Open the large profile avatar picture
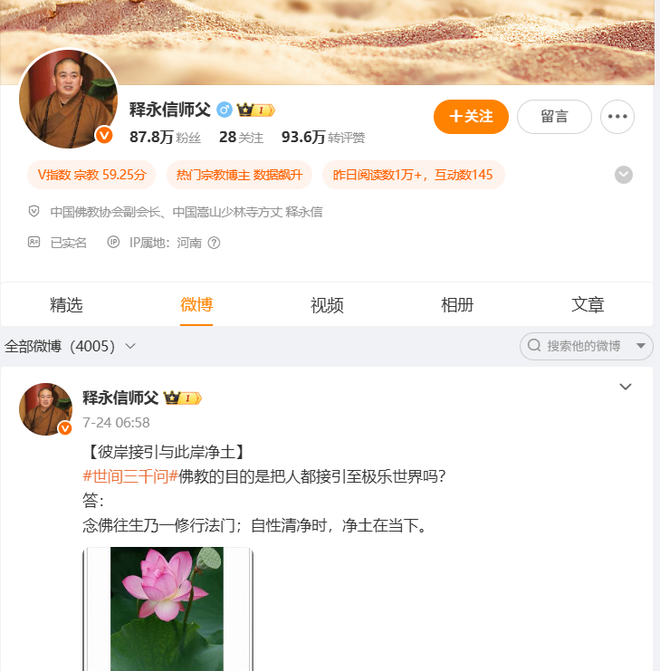The width and height of the screenshot is (660, 671). pyautogui.click(x=68, y=98)
